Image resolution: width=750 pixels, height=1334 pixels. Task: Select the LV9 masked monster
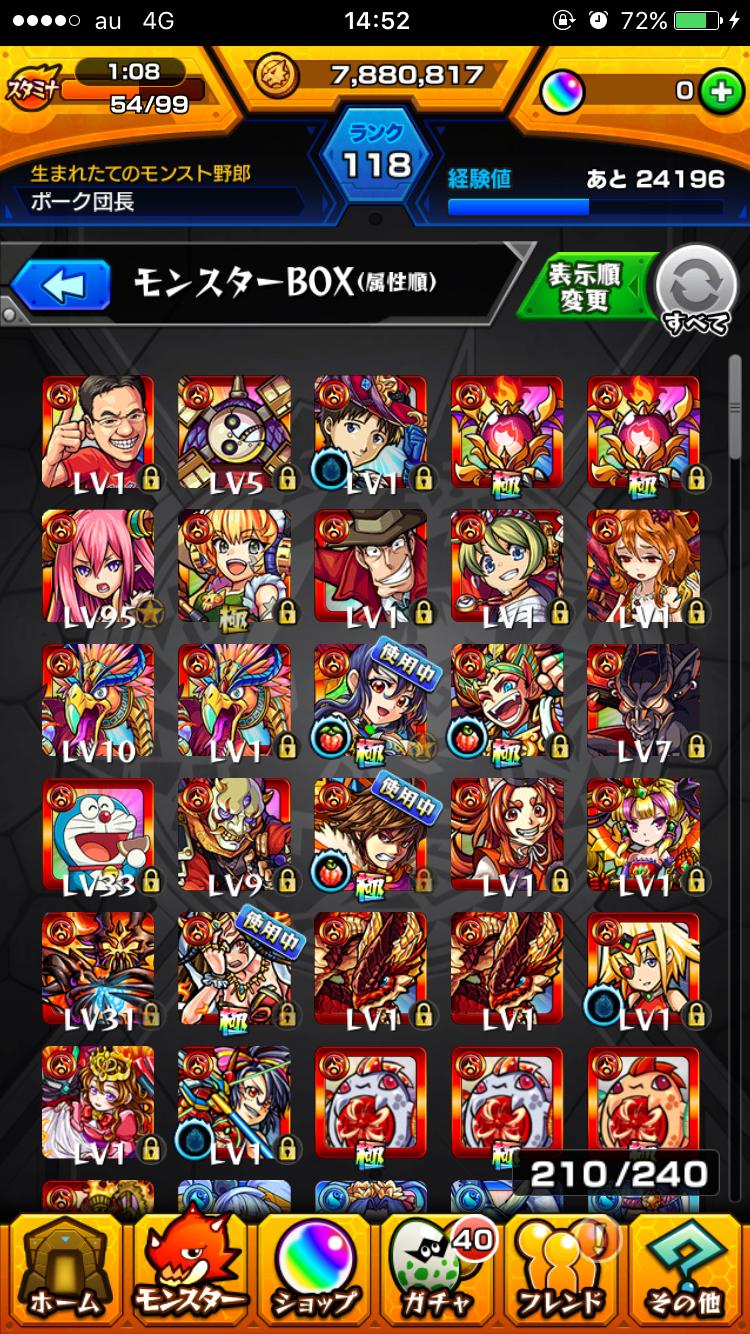[234, 836]
